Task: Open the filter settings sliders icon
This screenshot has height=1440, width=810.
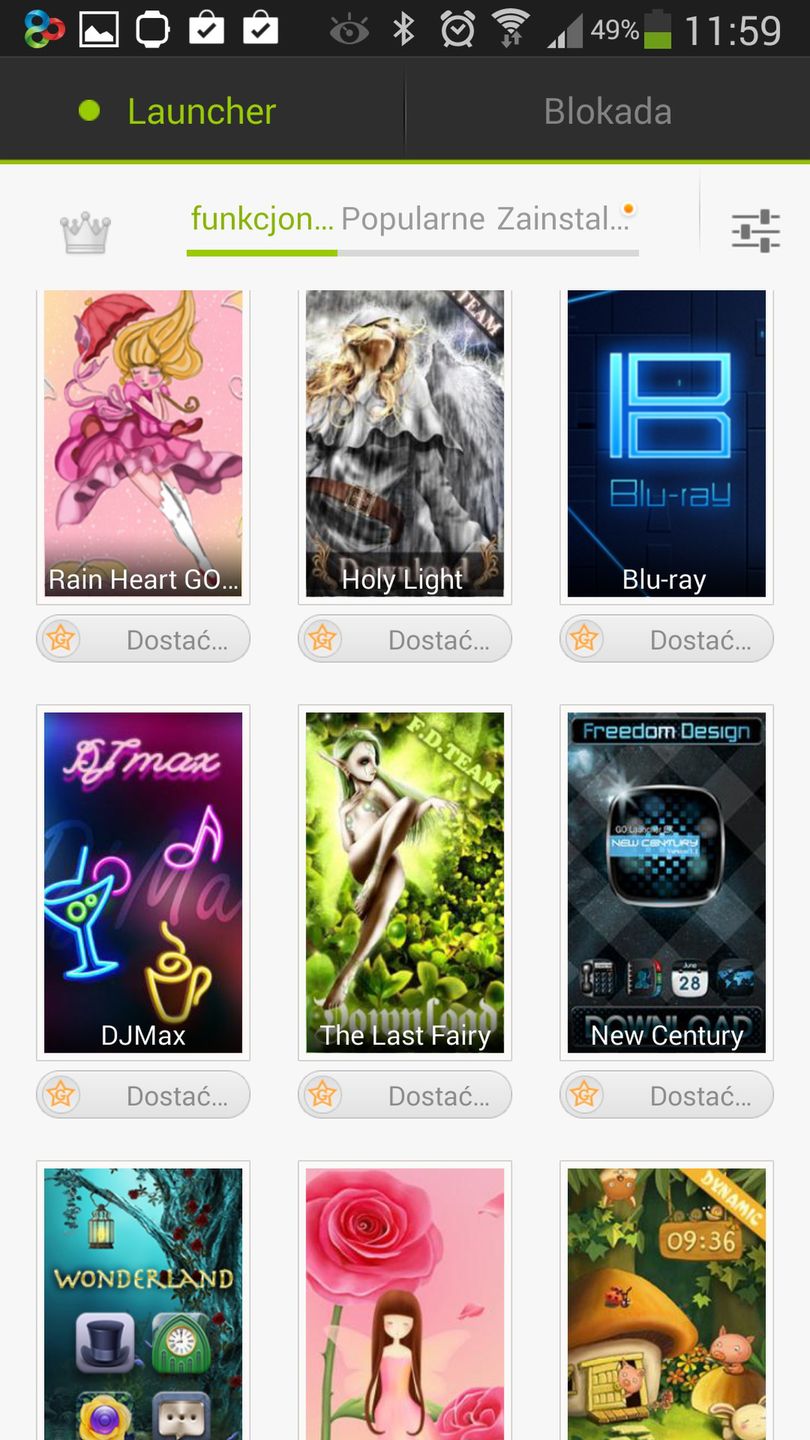Action: click(x=755, y=231)
